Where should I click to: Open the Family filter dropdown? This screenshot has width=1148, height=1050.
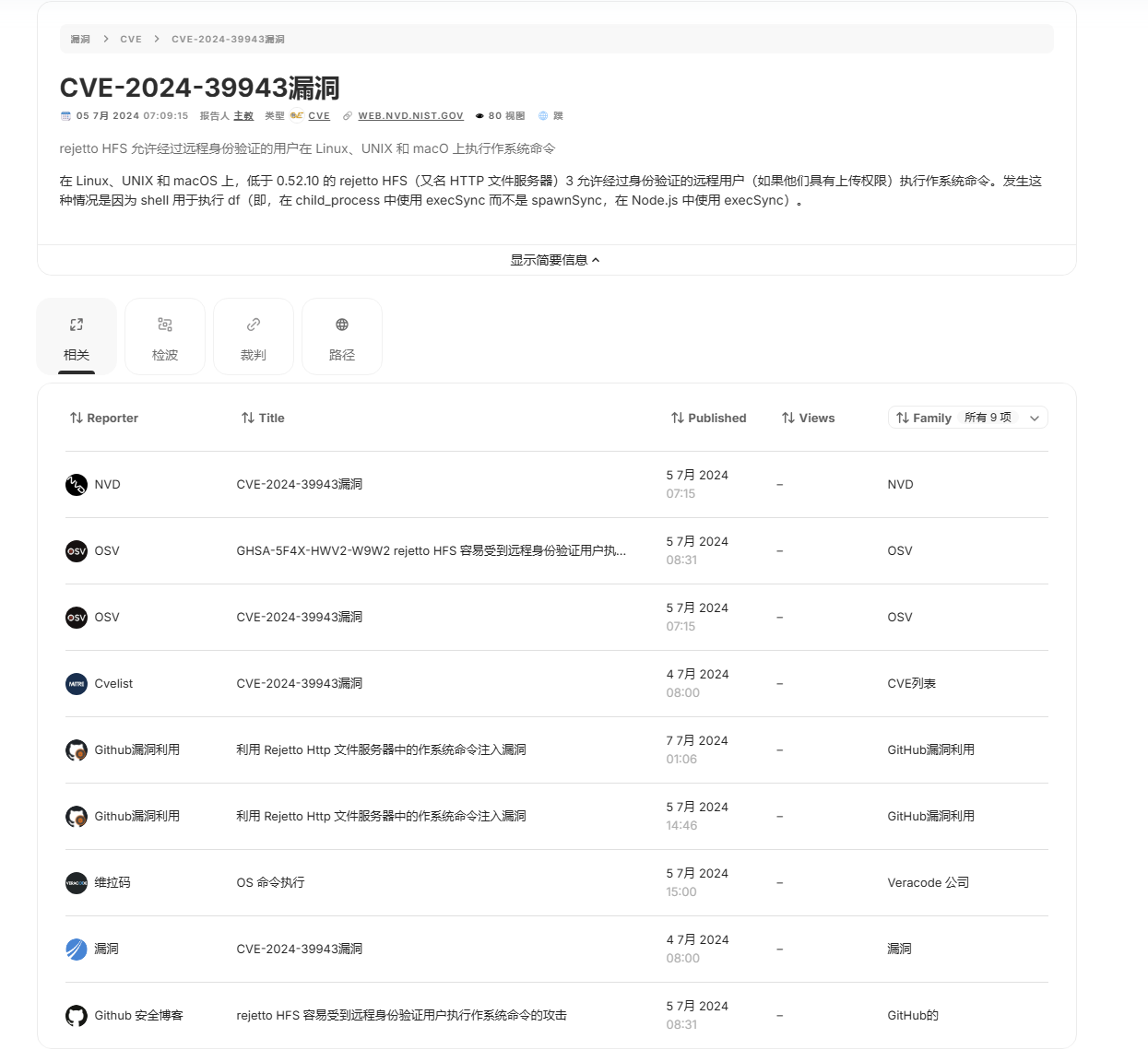click(967, 418)
